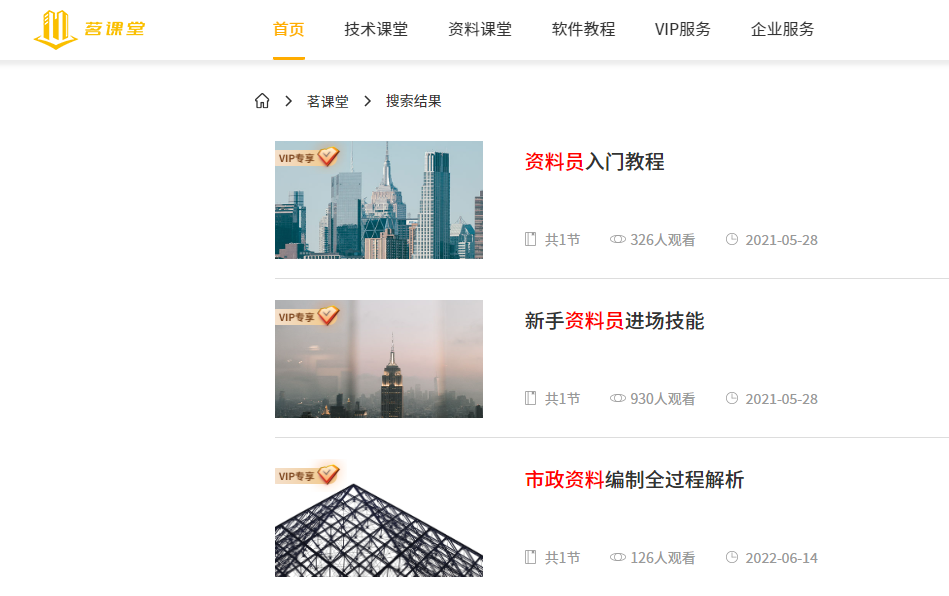Viewport: 949px width, 596px height.
Task: Switch to the 企业服务 tab
Action: click(782, 29)
